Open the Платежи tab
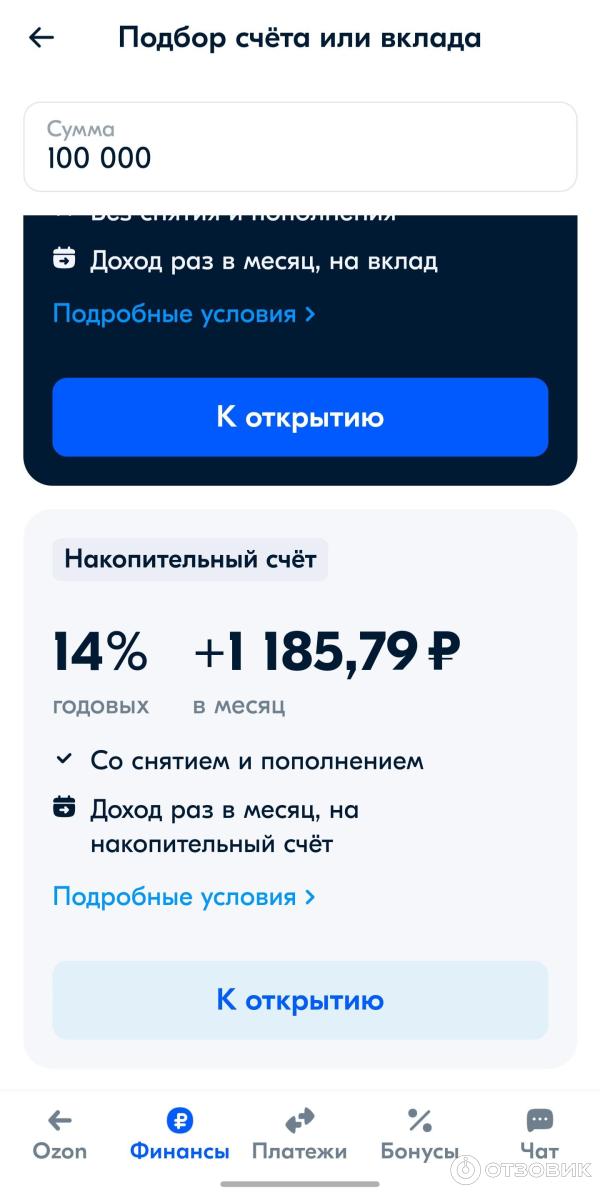The height and width of the screenshot is (1195, 600). (x=299, y=1134)
